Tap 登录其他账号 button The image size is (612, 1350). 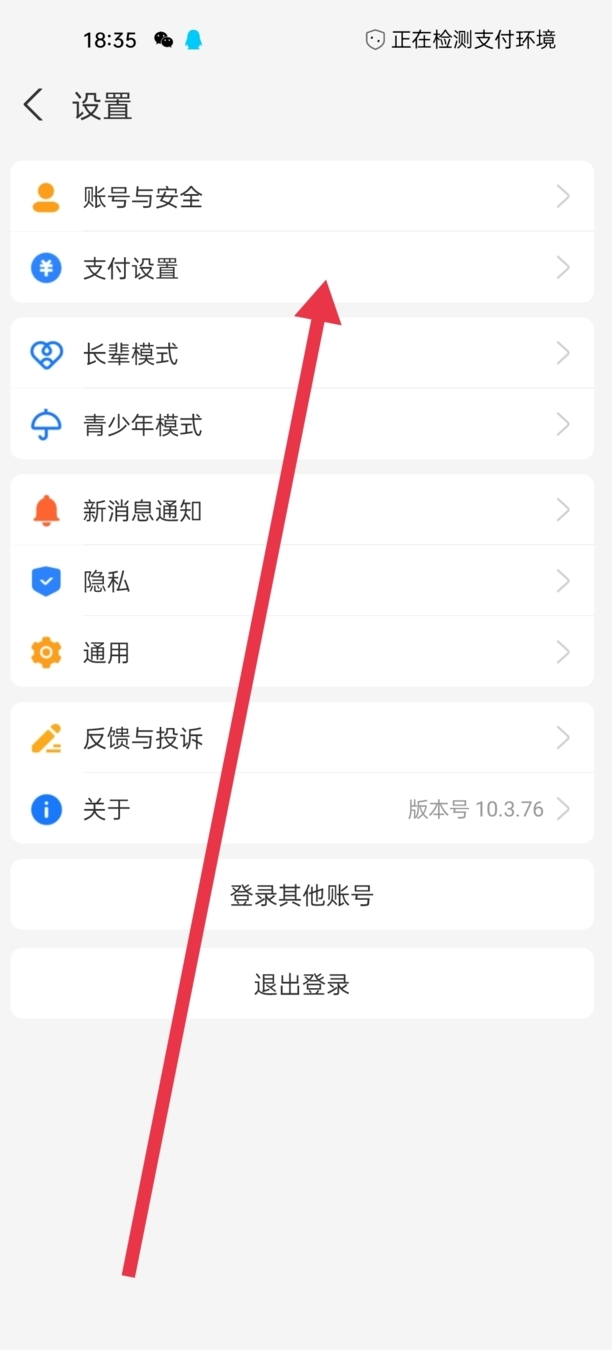(x=302, y=895)
